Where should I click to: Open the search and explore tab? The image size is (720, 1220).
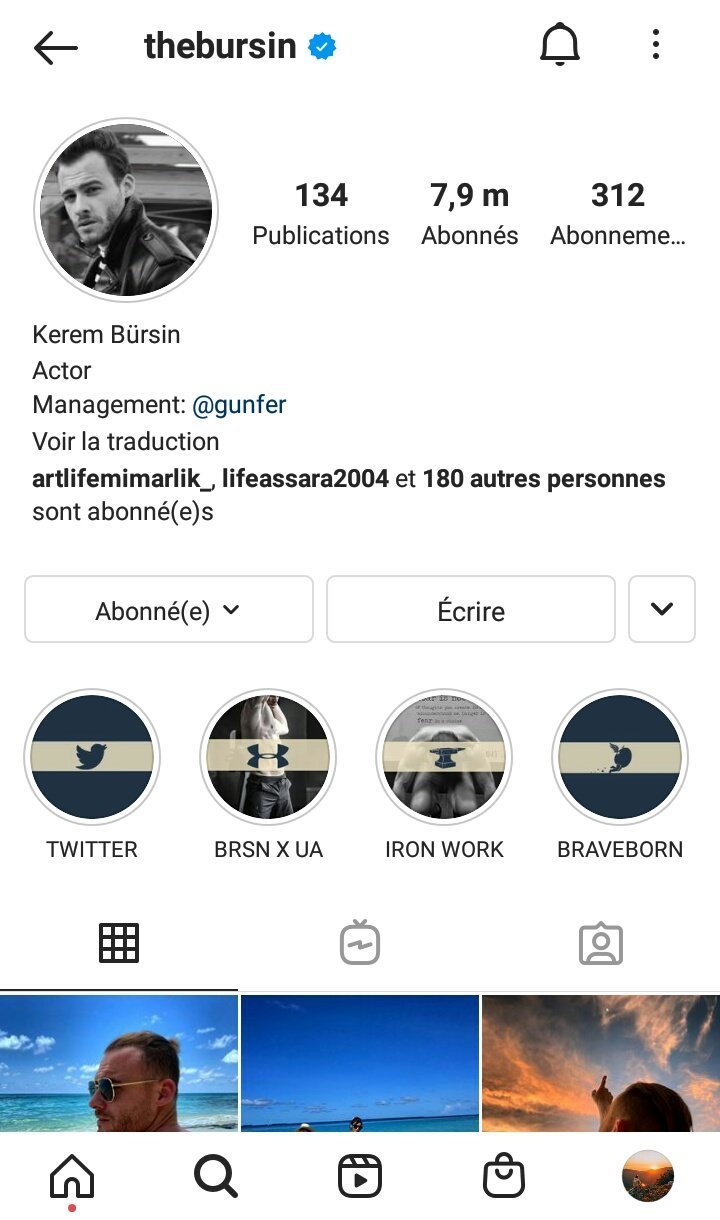[x=216, y=1177]
